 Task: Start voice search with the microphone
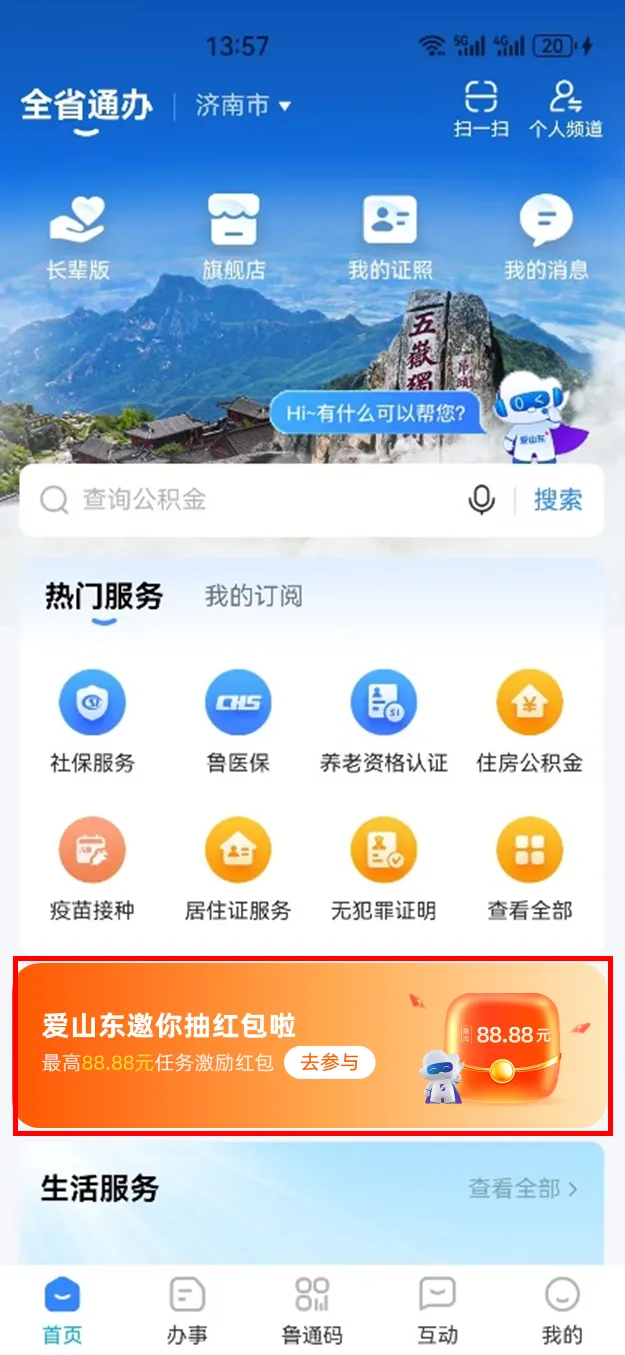(482, 499)
